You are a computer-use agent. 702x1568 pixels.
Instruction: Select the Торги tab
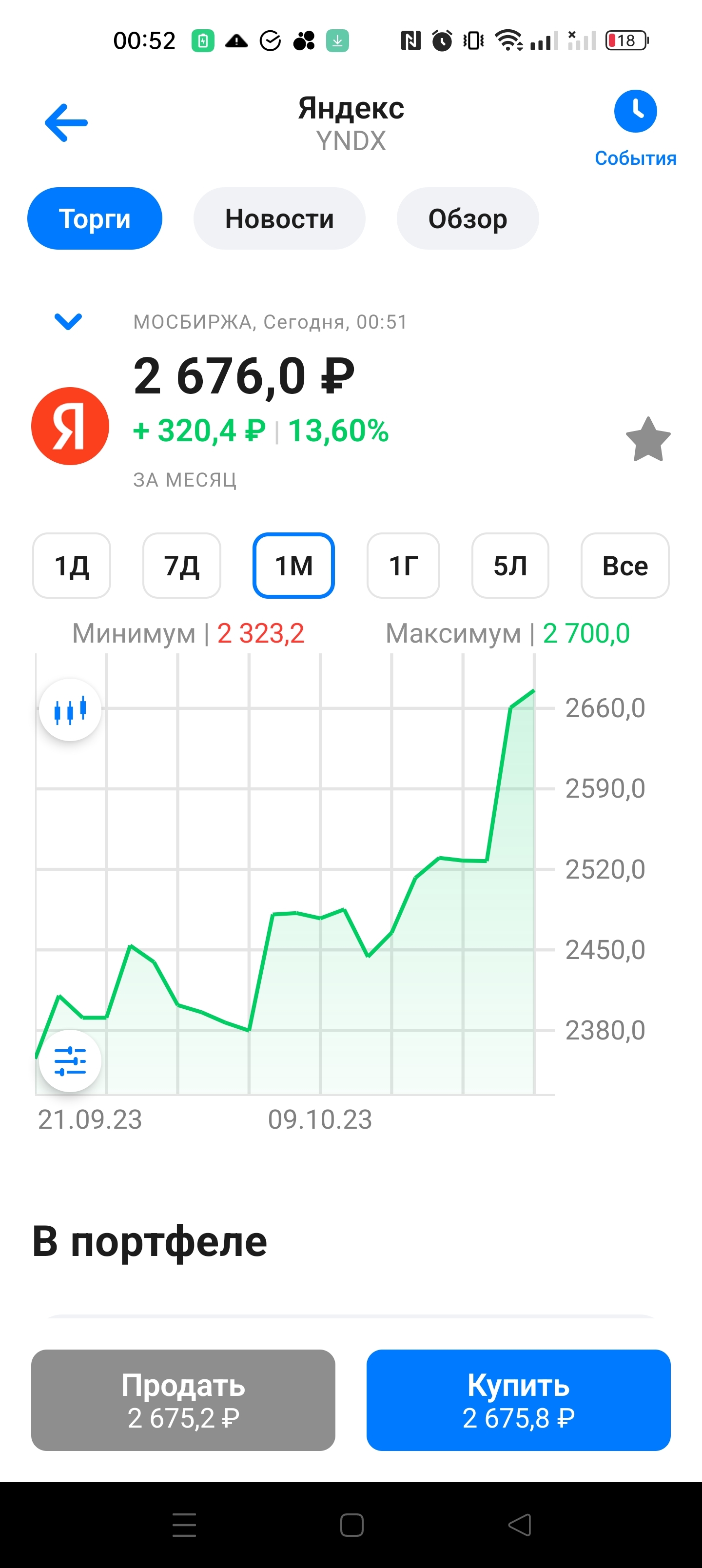95,218
